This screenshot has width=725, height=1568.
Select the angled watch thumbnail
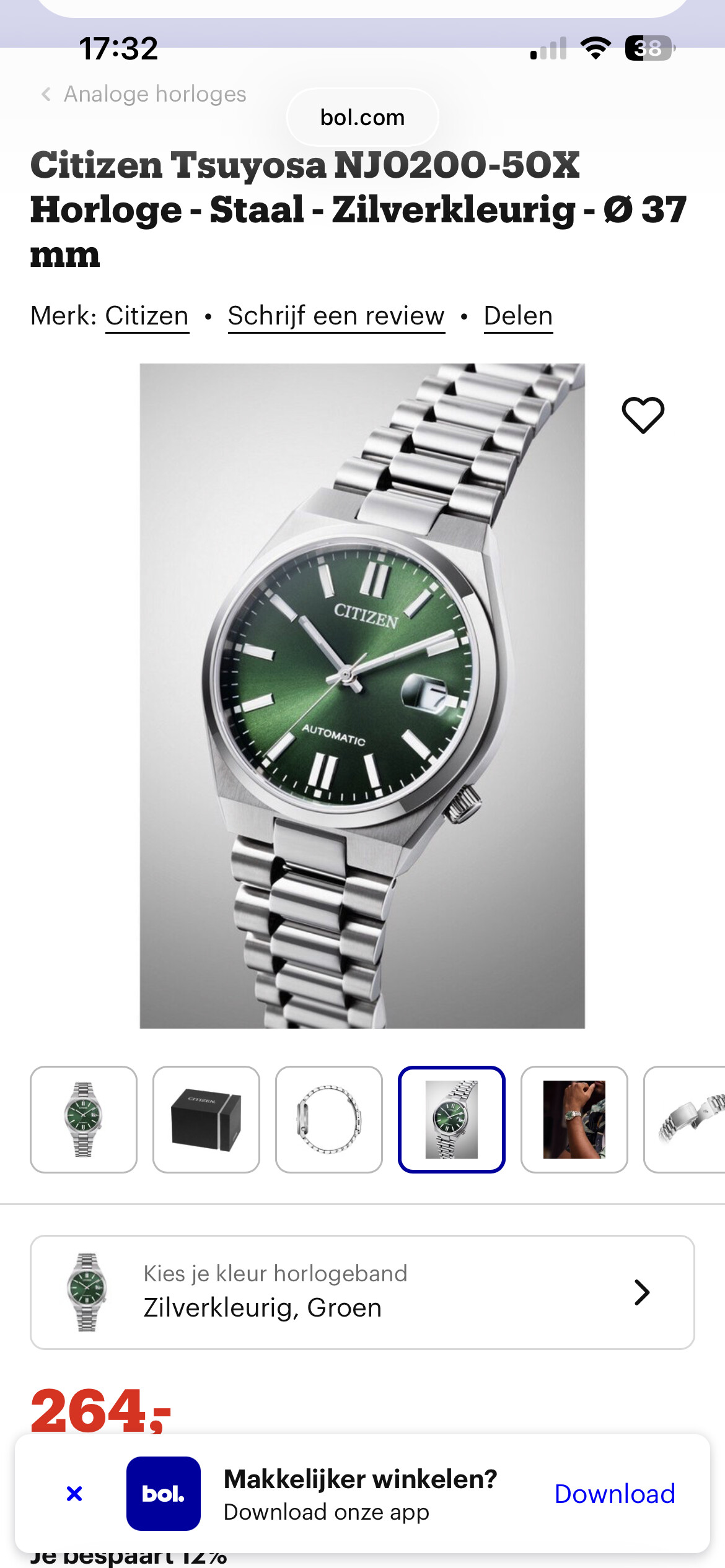click(x=452, y=1119)
